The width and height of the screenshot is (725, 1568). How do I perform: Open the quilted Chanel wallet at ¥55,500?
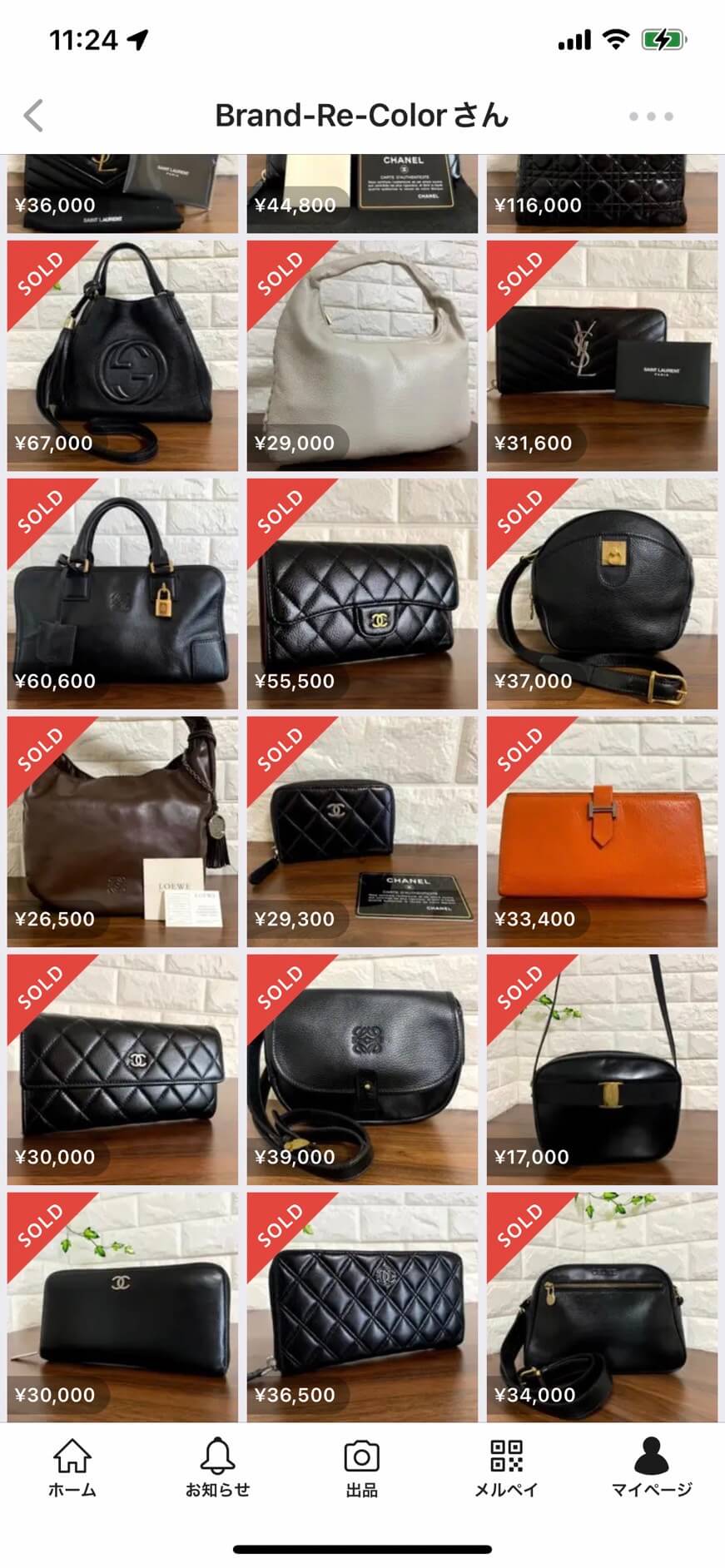[x=362, y=593]
